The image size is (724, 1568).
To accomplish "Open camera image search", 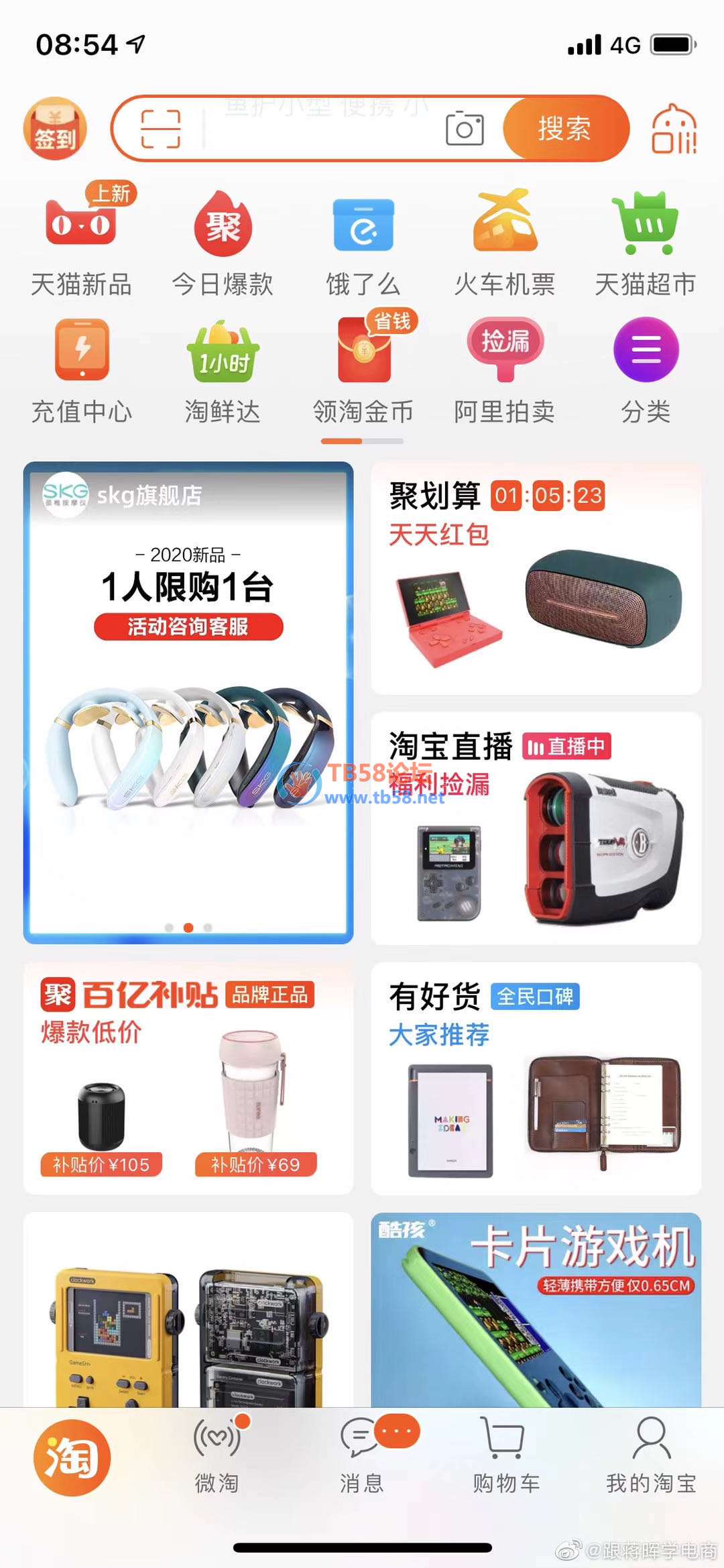I will coord(465,129).
